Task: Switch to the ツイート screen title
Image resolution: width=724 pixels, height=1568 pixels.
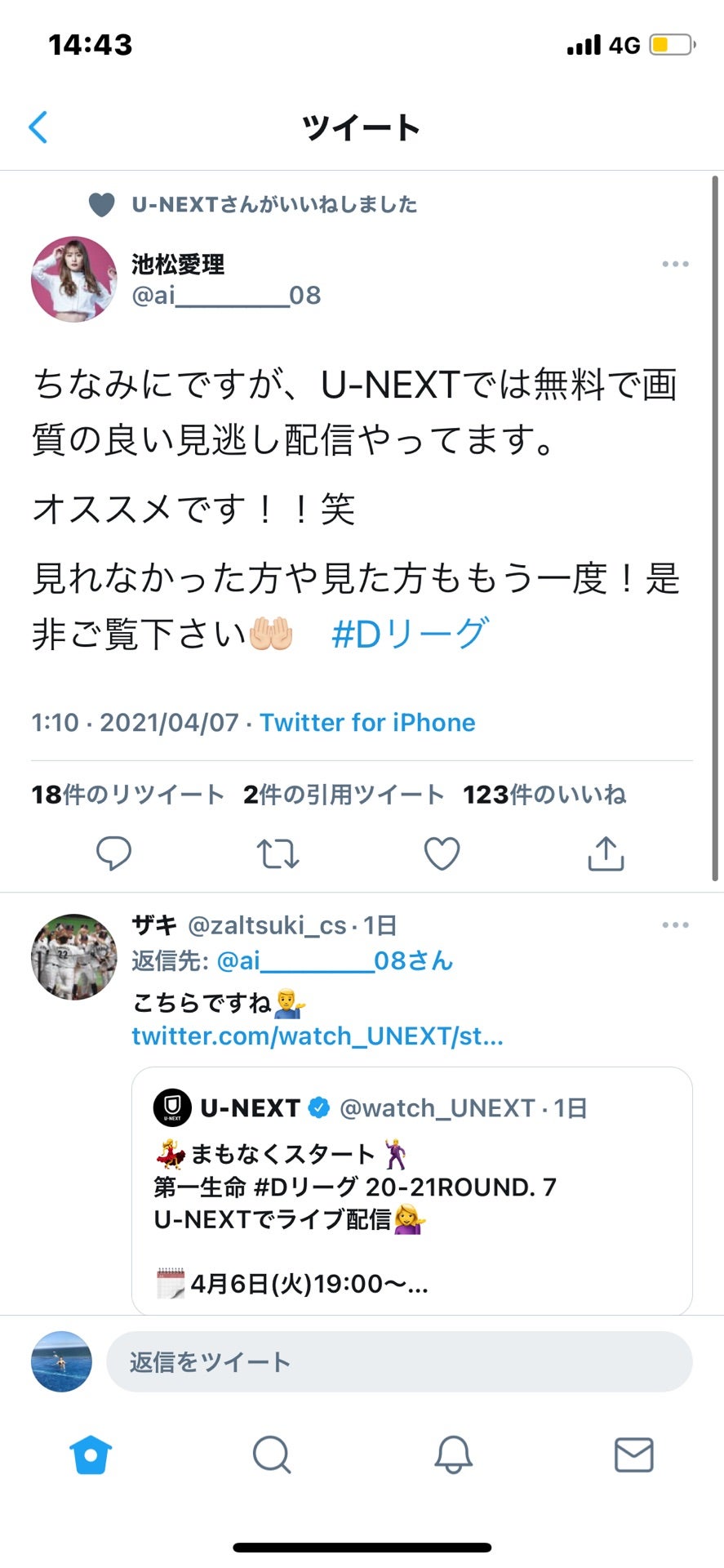Action: coord(362,127)
